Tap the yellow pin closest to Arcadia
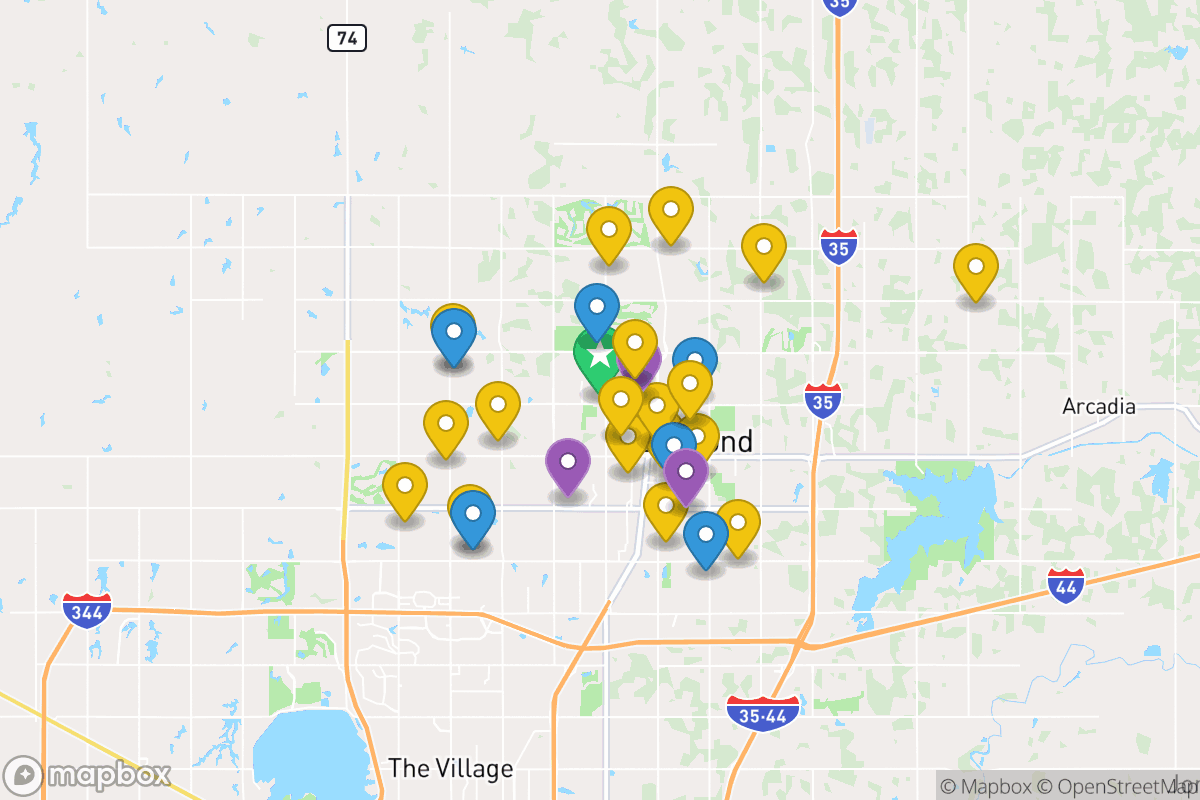1200x800 pixels. (x=975, y=269)
